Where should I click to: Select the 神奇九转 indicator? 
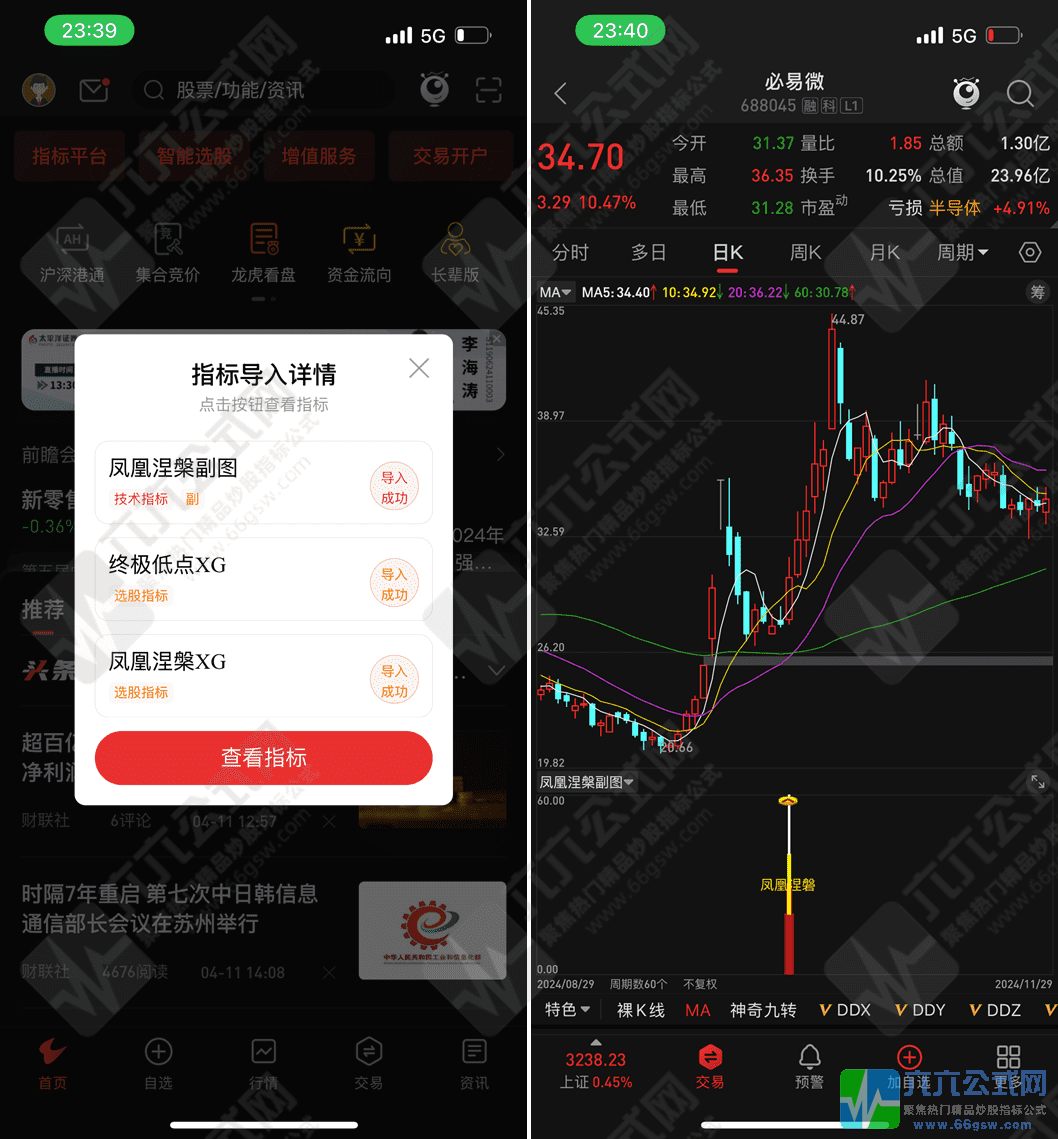pyautogui.click(x=763, y=1010)
